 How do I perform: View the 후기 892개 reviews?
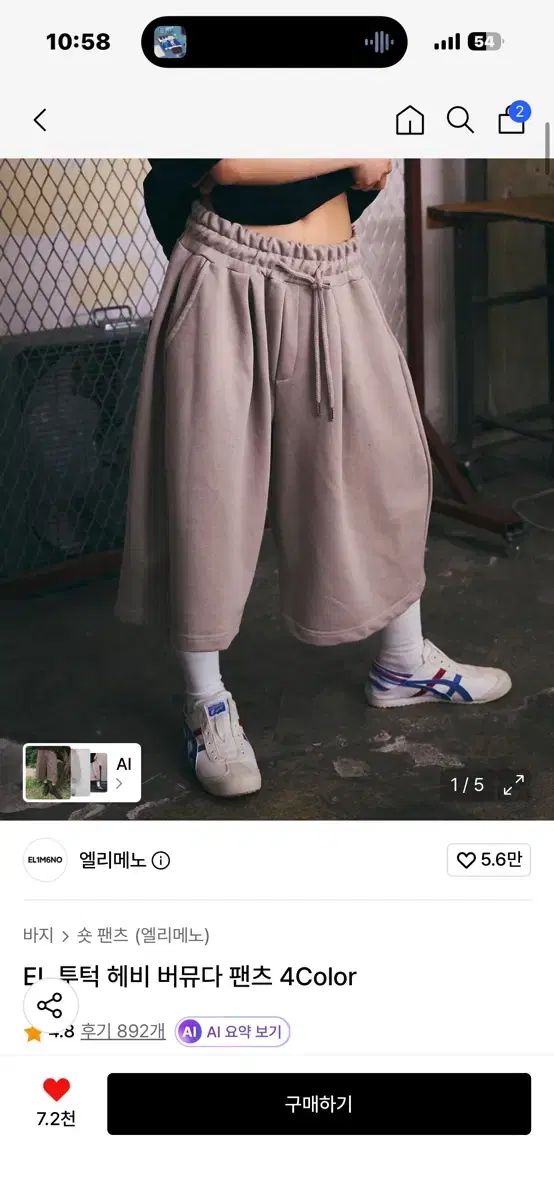click(x=123, y=1032)
